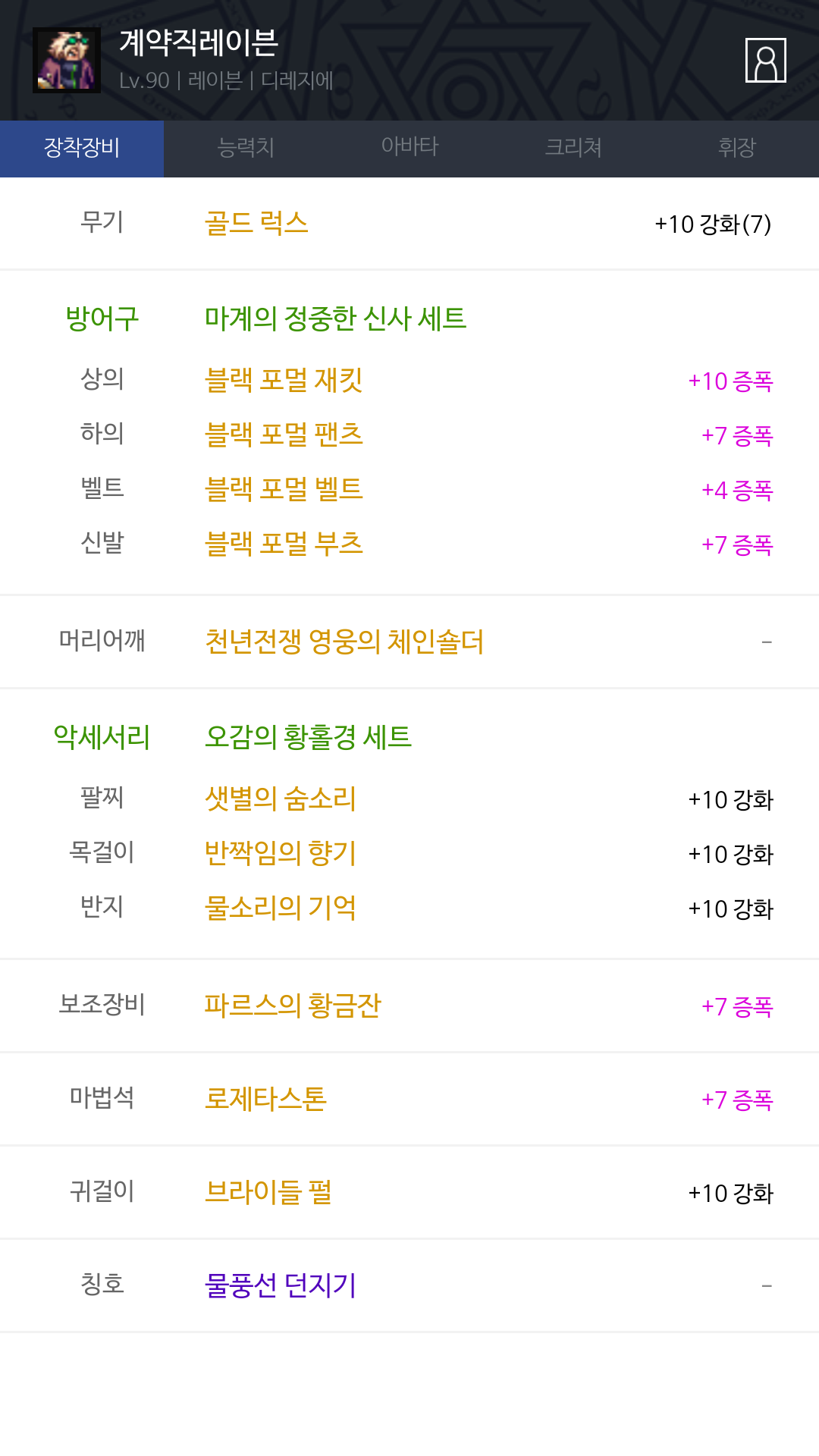Open the character profile icon
The height and width of the screenshot is (1456, 819).
(765, 60)
